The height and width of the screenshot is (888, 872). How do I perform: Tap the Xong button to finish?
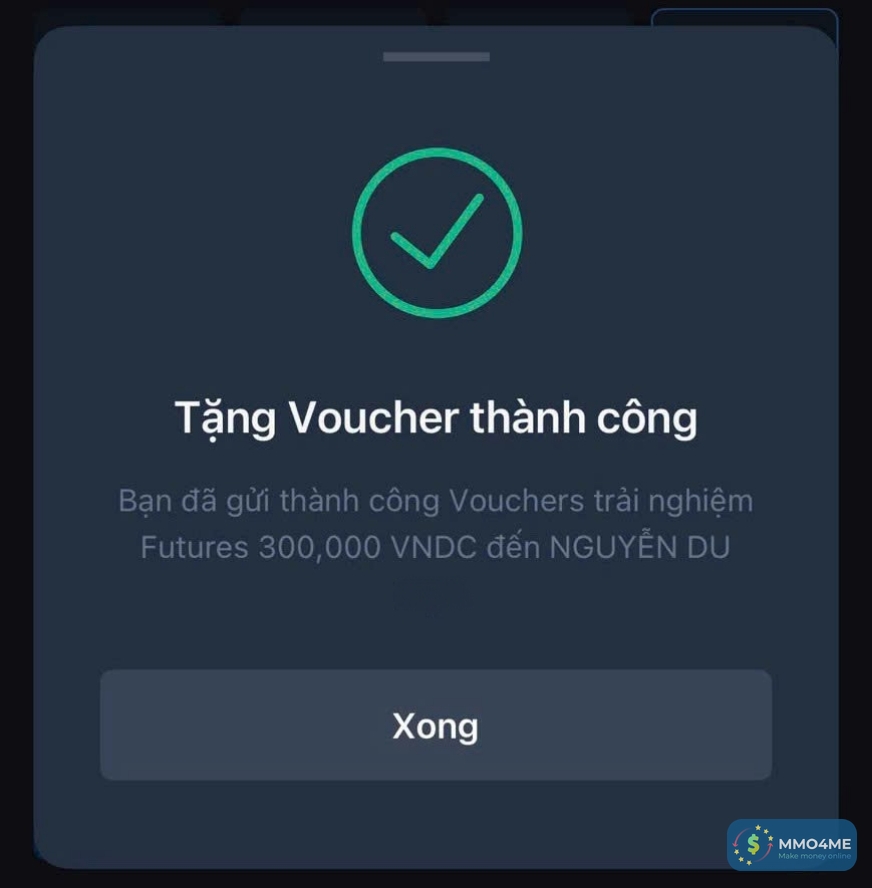[x=435, y=725]
